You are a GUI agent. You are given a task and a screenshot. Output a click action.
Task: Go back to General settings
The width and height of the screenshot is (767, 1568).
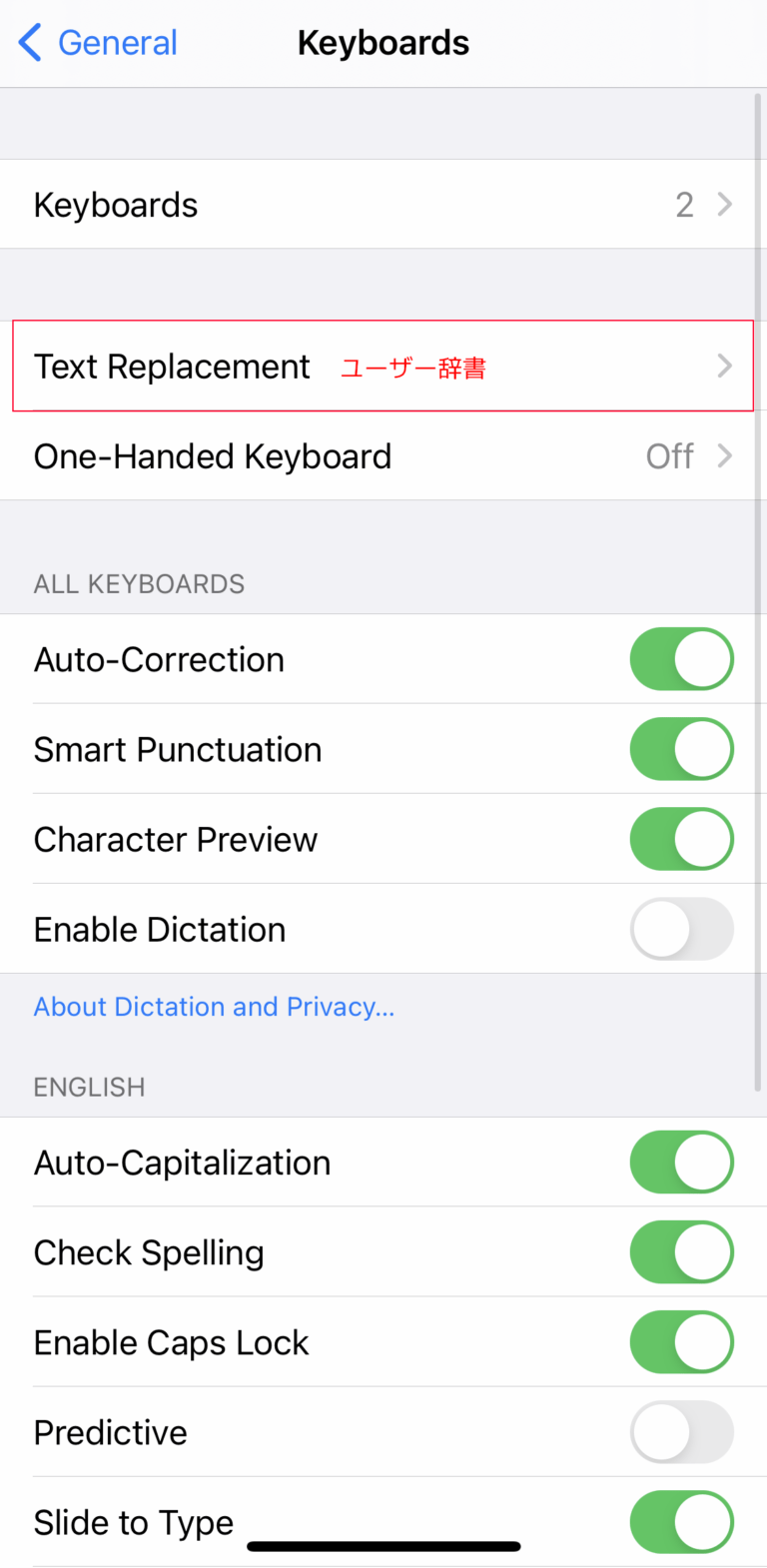(x=96, y=42)
